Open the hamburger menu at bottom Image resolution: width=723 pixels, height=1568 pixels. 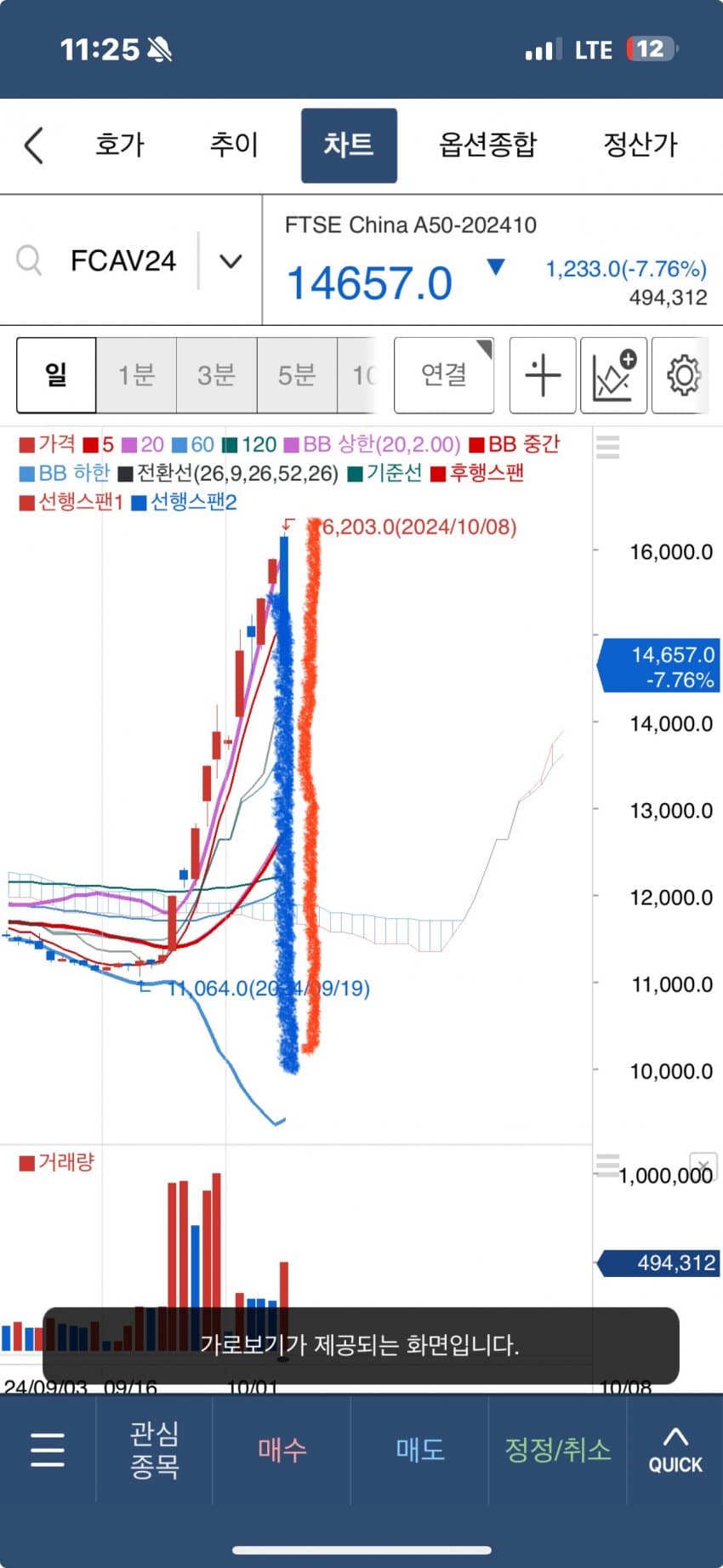(48, 1449)
